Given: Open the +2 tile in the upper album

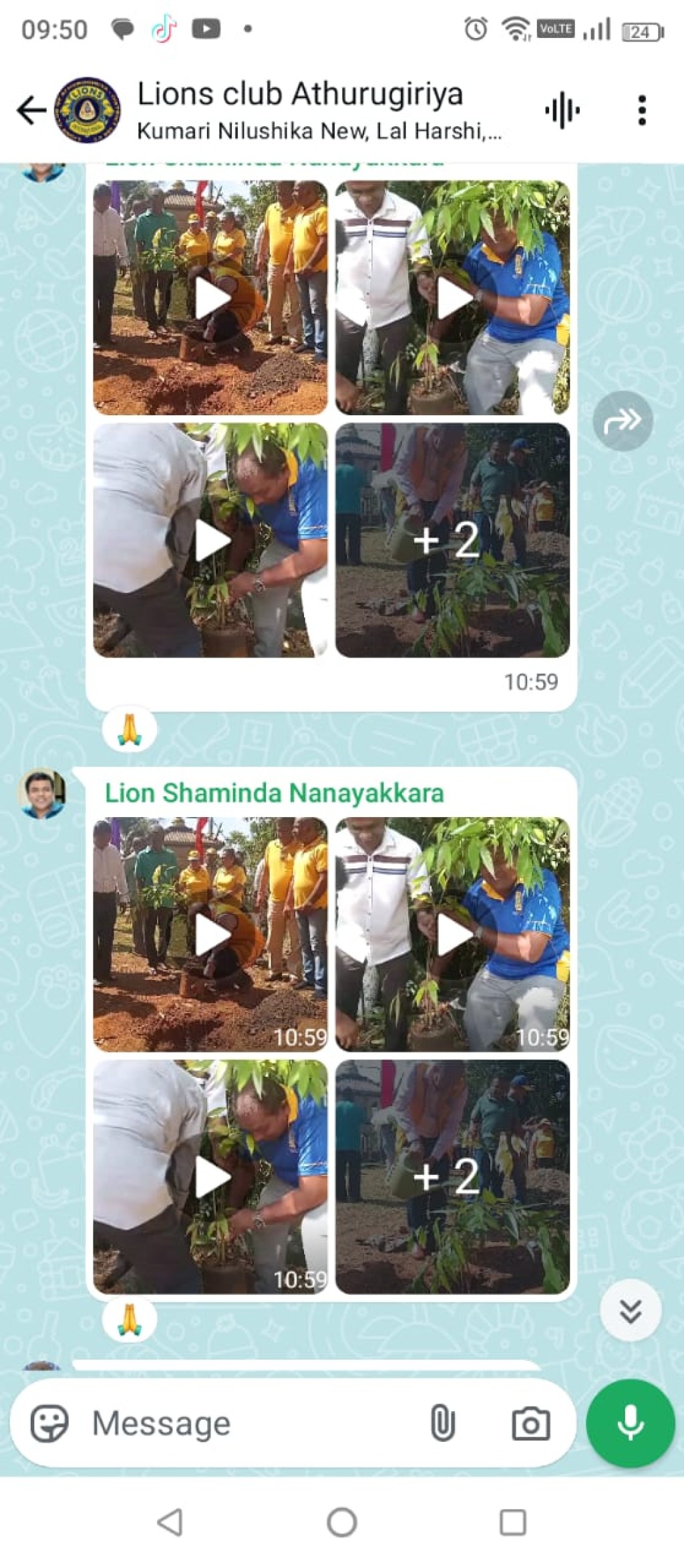Looking at the screenshot, I should 452,540.
